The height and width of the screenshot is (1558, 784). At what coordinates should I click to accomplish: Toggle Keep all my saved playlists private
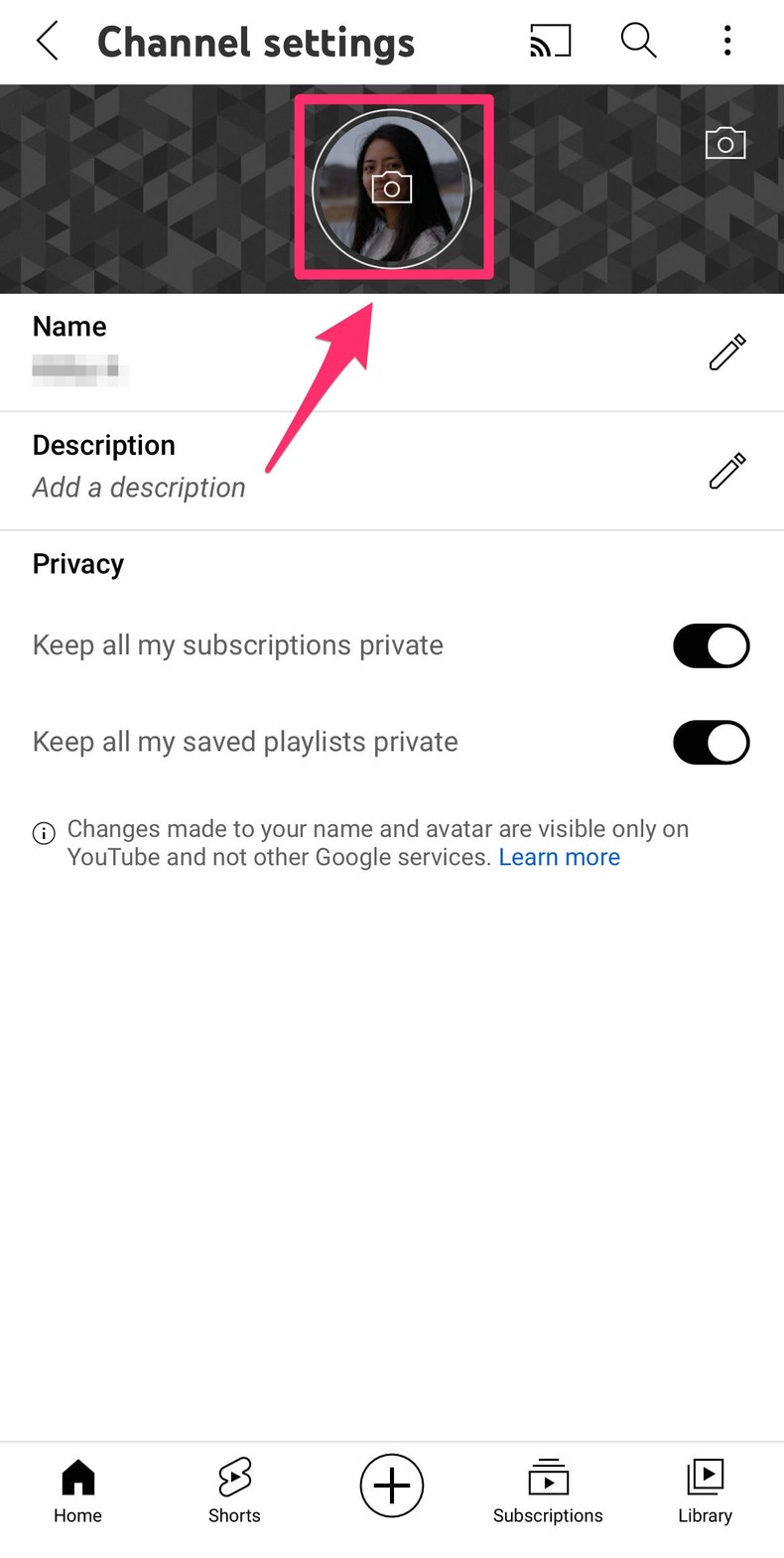click(x=712, y=742)
